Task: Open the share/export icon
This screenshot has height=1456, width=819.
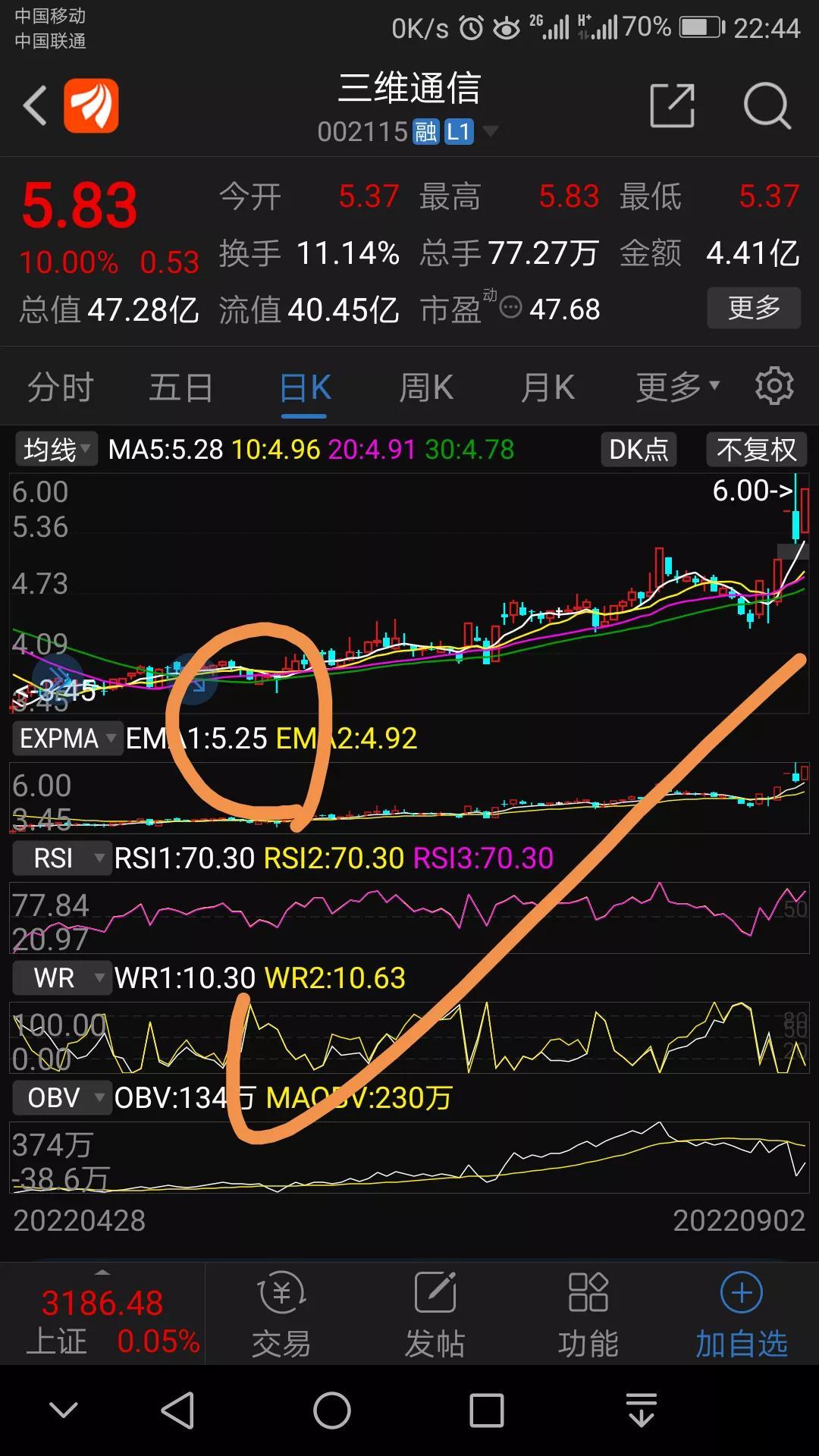Action: pos(672,106)
